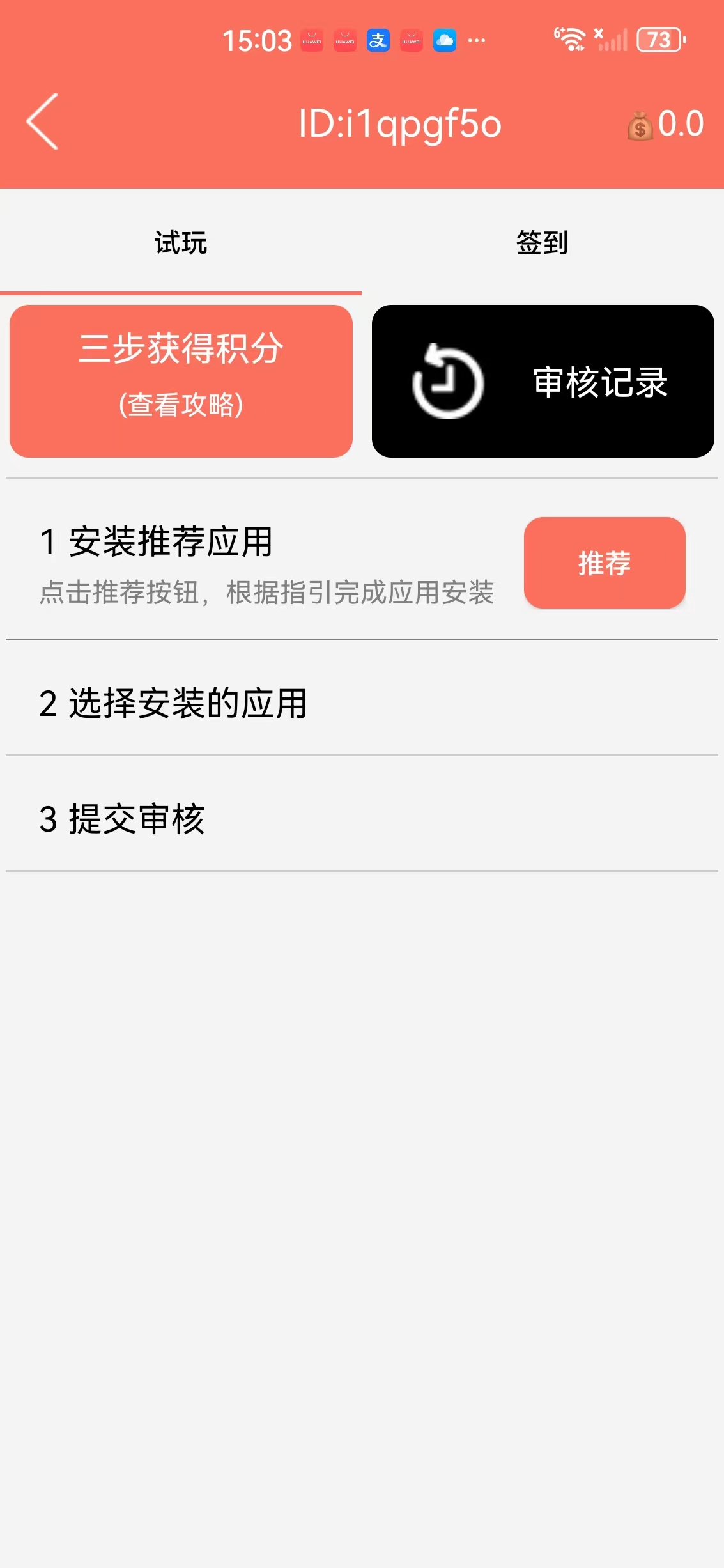This screenshot has width=724, height=1568.
Task: Tap the 推荐 button to install recommended apps
Action: (604, 564)
